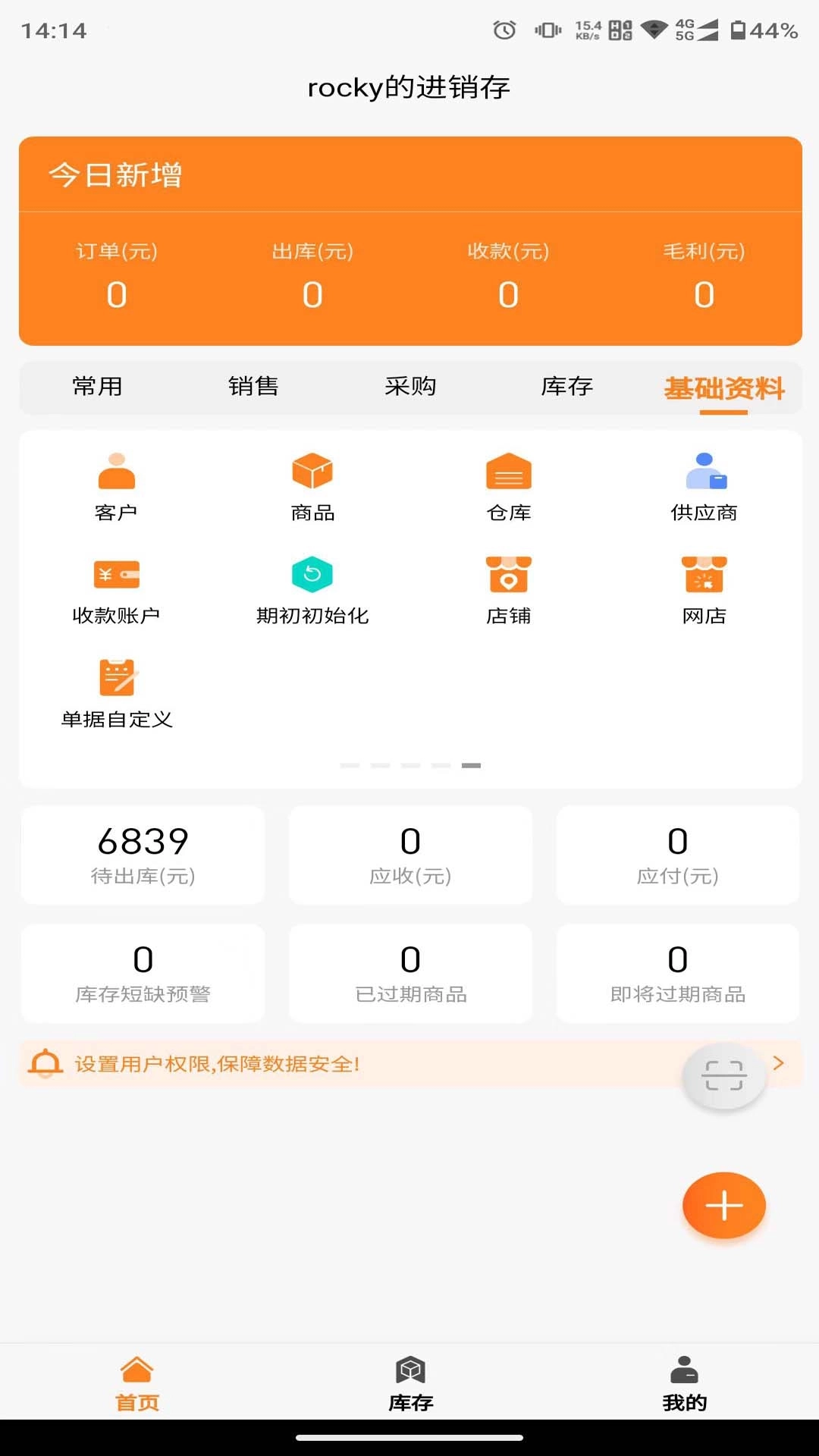Tap the orange plus button
819x1456 pixels.
click(x=724, y=1206)
